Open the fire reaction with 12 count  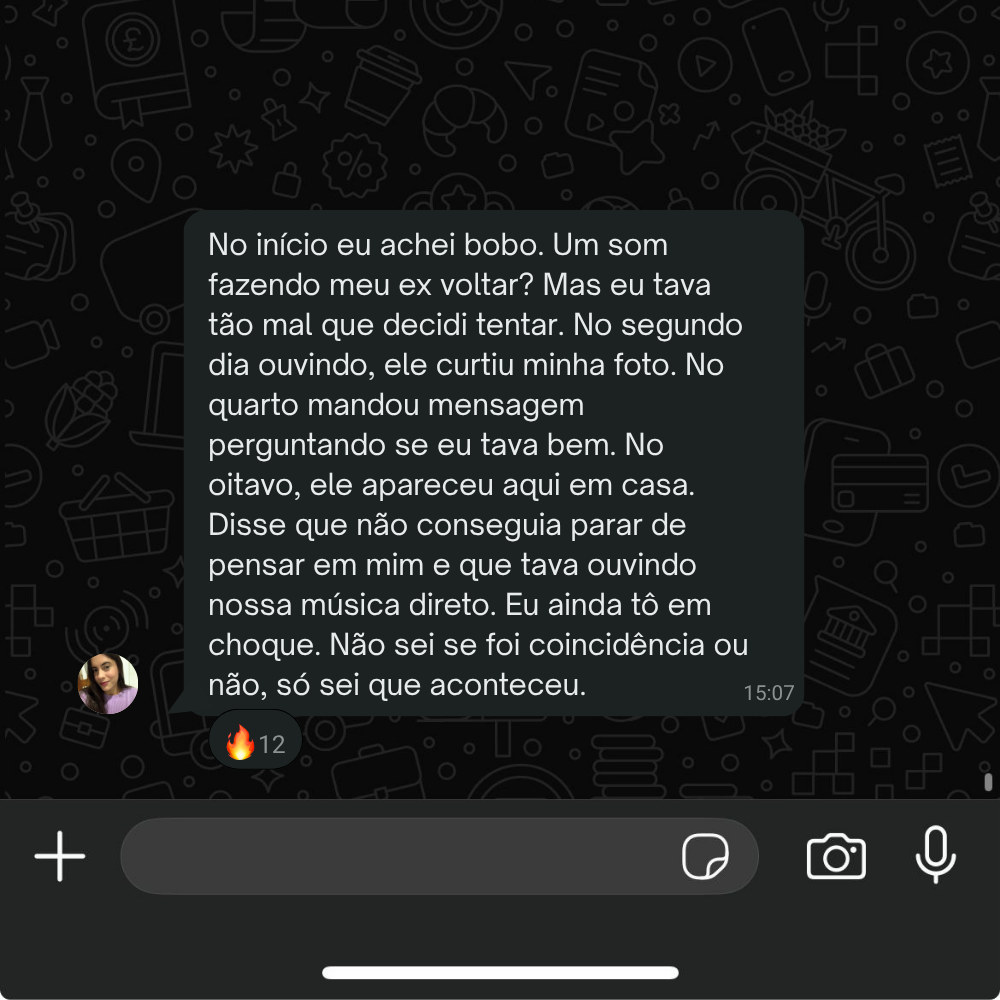255,743
